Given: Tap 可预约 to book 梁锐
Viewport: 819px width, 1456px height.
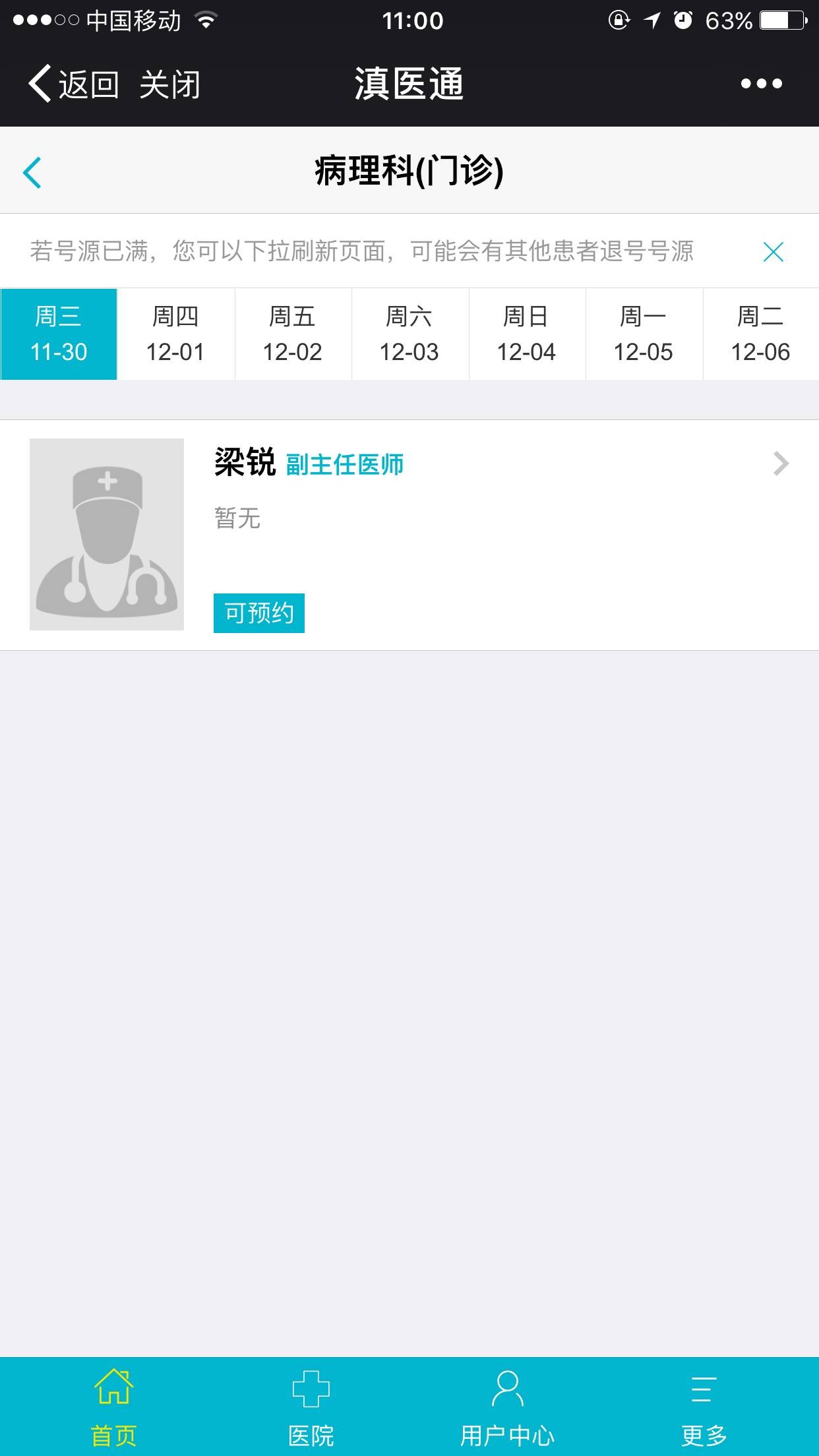Looking at the screenshot, I should [259, 613].
